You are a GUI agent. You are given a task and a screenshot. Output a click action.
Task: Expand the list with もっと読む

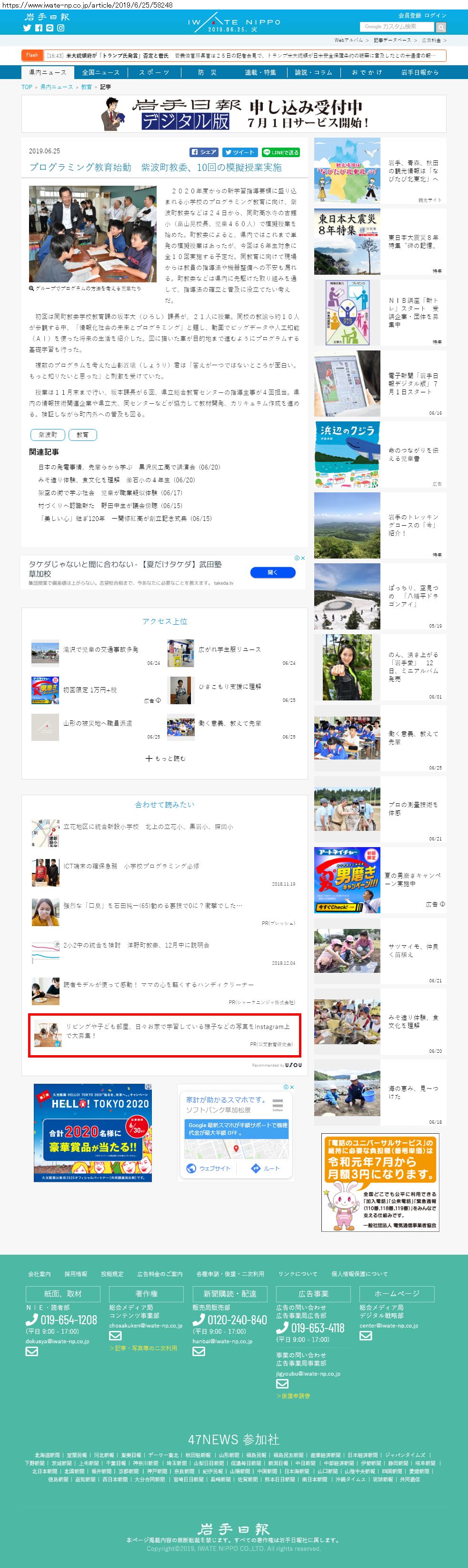(166, 759)
